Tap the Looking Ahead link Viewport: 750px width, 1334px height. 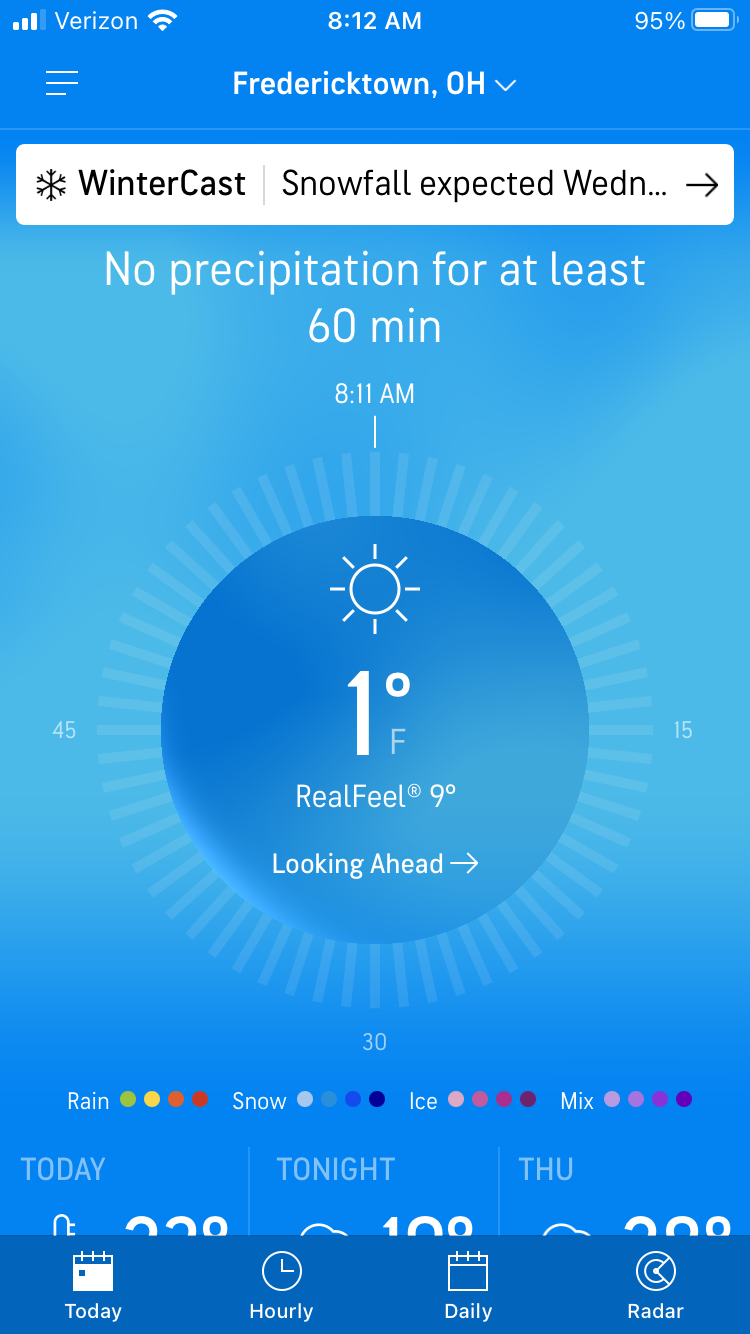click(374, 863)
